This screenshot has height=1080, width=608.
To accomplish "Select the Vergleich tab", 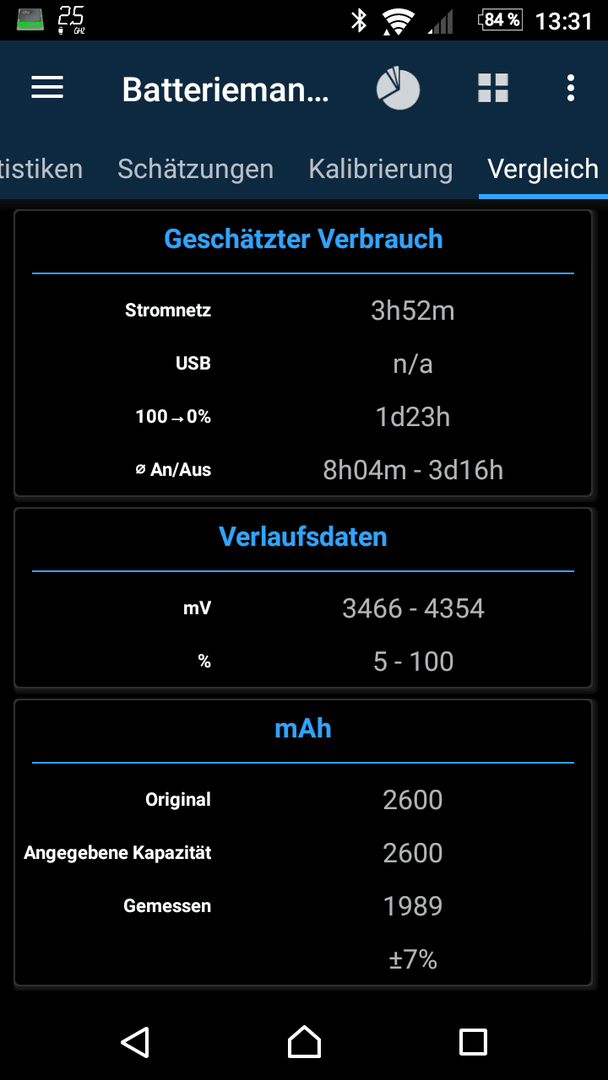I will point(543,169).
